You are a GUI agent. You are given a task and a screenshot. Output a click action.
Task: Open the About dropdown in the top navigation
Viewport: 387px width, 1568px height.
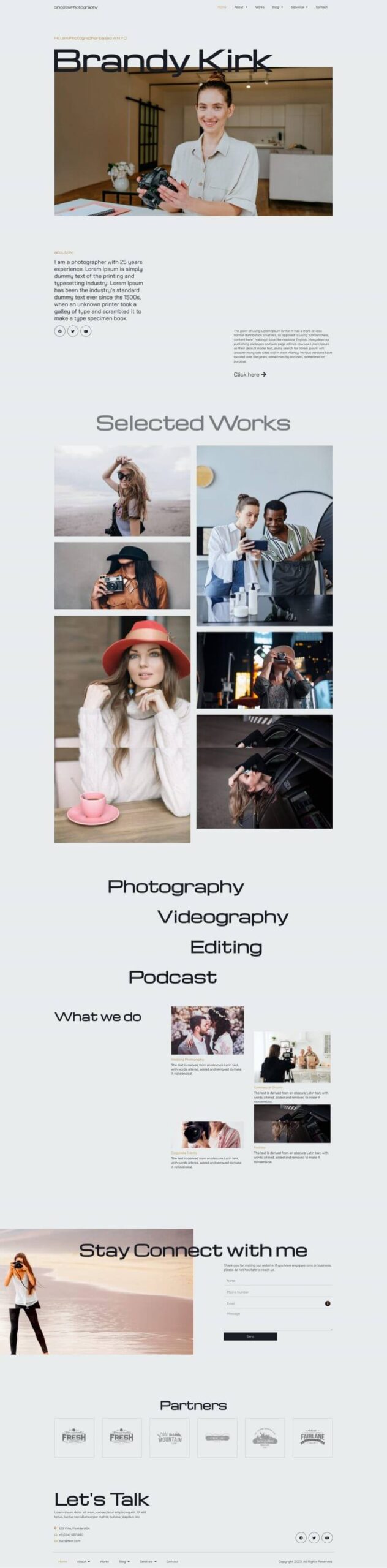tap(241, 7)
